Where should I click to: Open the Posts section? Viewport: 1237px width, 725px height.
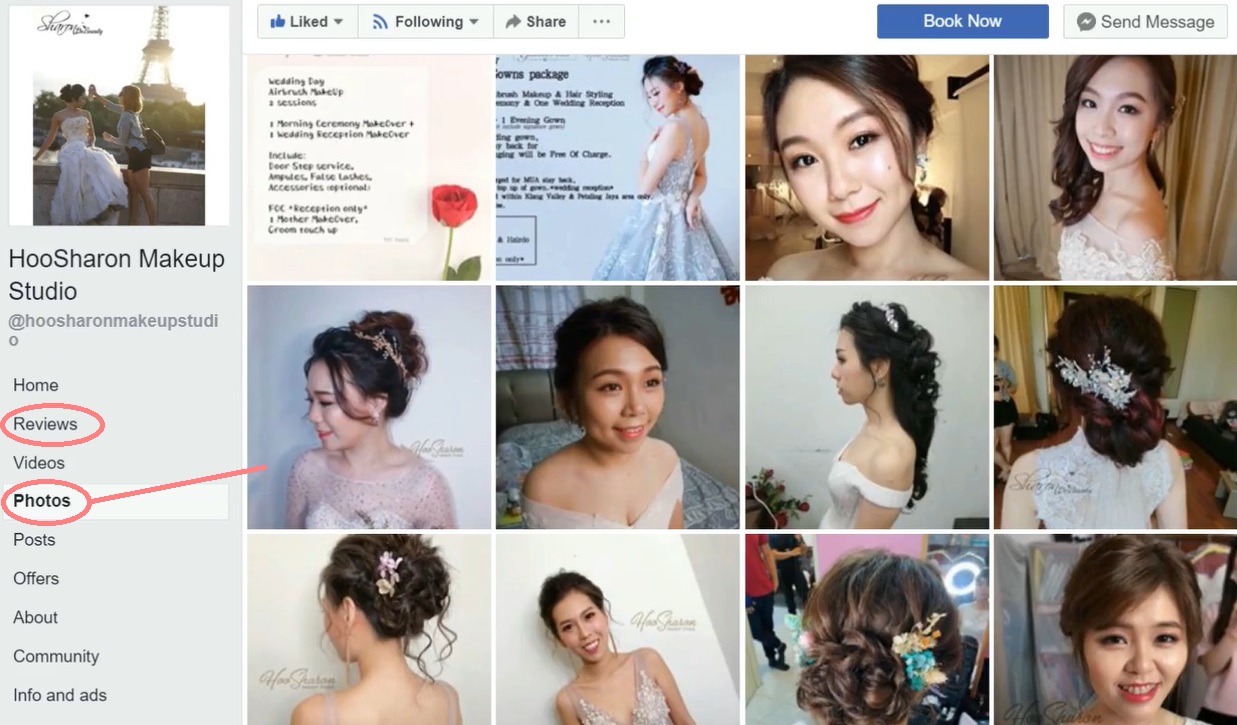coord(34,540)
